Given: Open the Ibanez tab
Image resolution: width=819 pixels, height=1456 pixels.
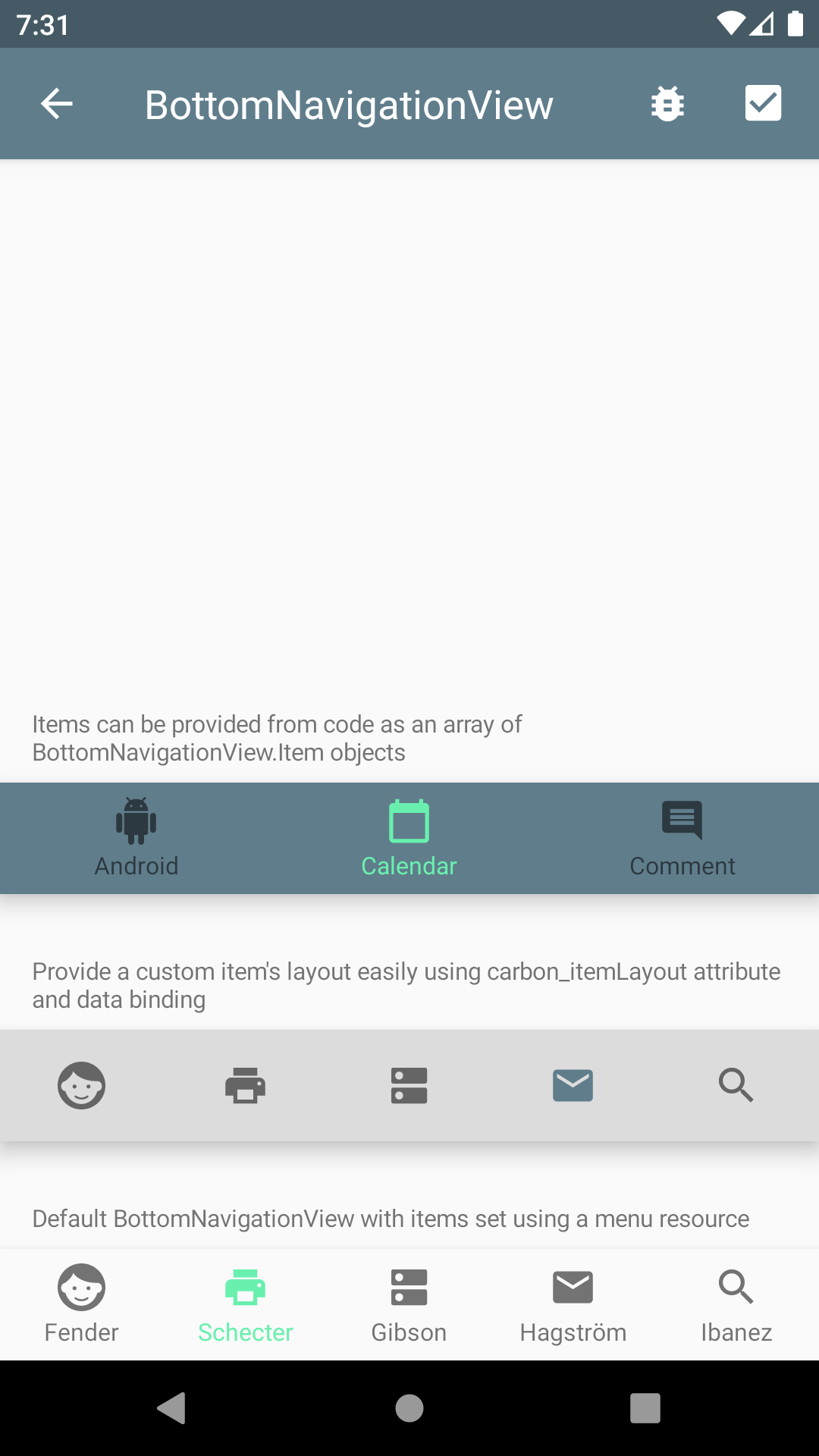Looking at the screenshot, I should click(x=737, y=1304).
